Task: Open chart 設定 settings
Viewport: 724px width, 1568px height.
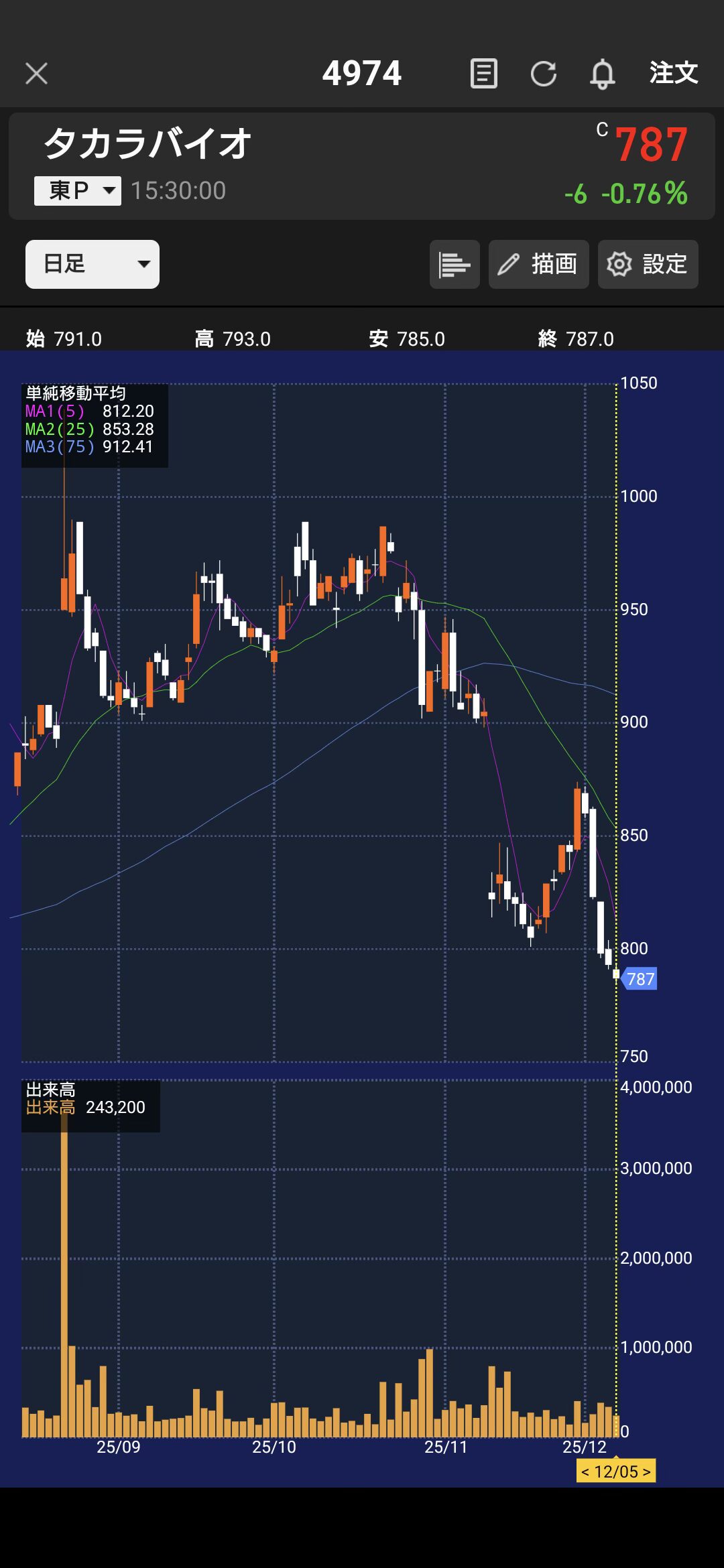Action: 648,264
